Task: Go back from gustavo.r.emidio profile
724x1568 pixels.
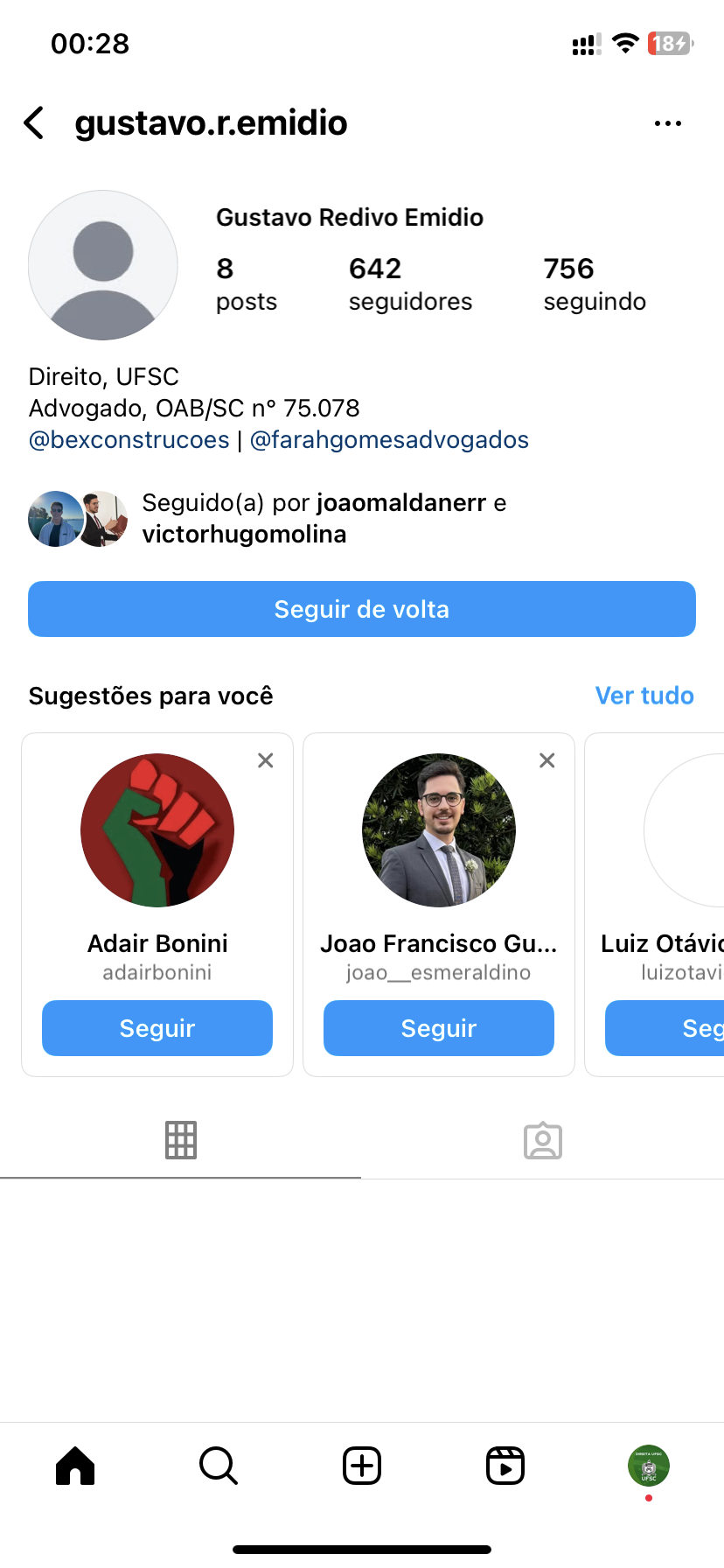Action: click(35, 123)
